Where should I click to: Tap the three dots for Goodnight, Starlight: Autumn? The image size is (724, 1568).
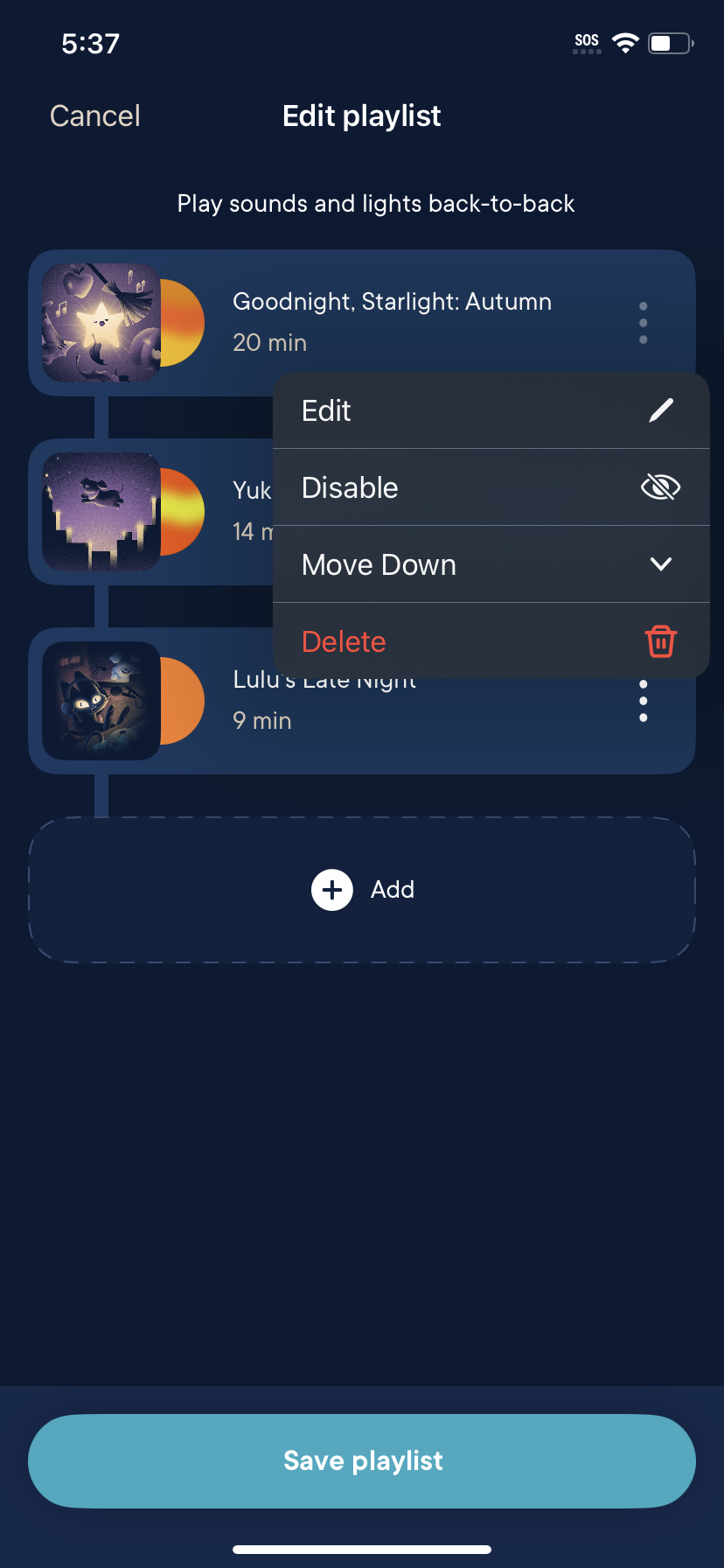(x=644, y=323)
